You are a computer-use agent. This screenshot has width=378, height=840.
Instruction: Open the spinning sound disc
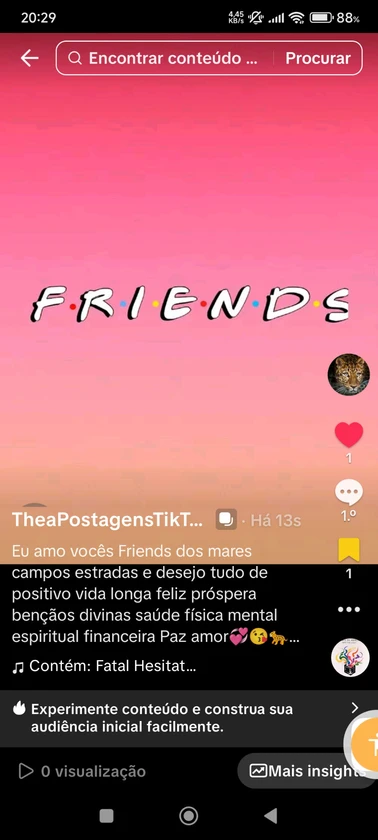coord(350,658)
